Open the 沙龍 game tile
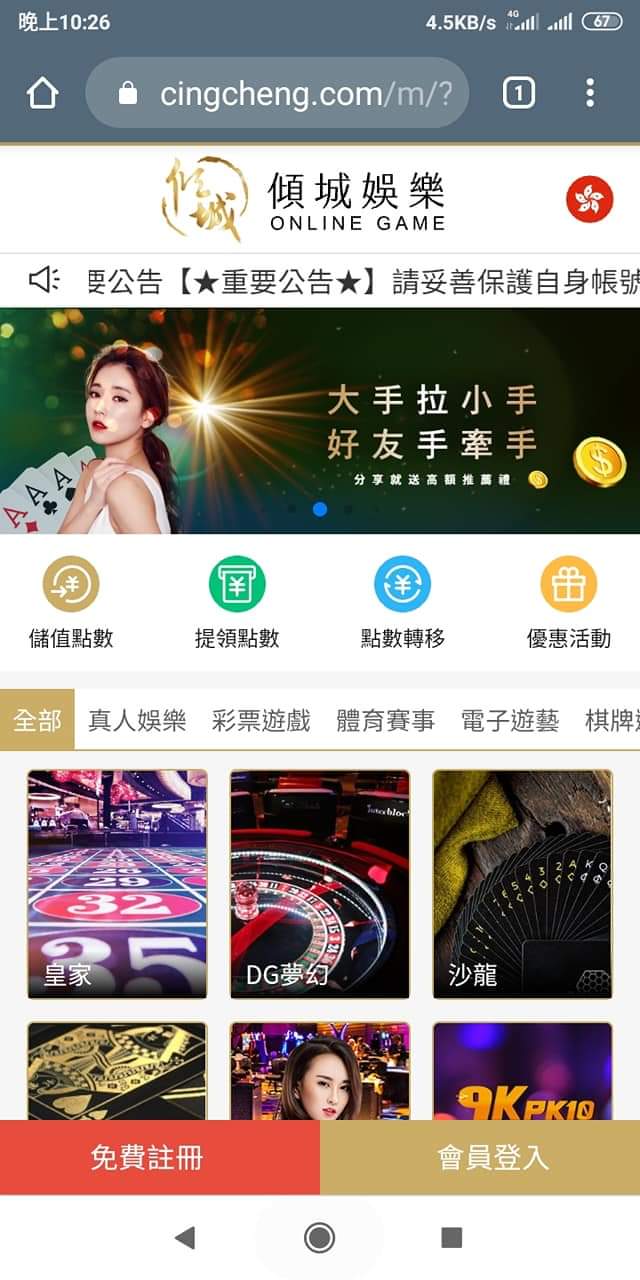The width and height of the screenshot is (640, 1280). [522, 884]
